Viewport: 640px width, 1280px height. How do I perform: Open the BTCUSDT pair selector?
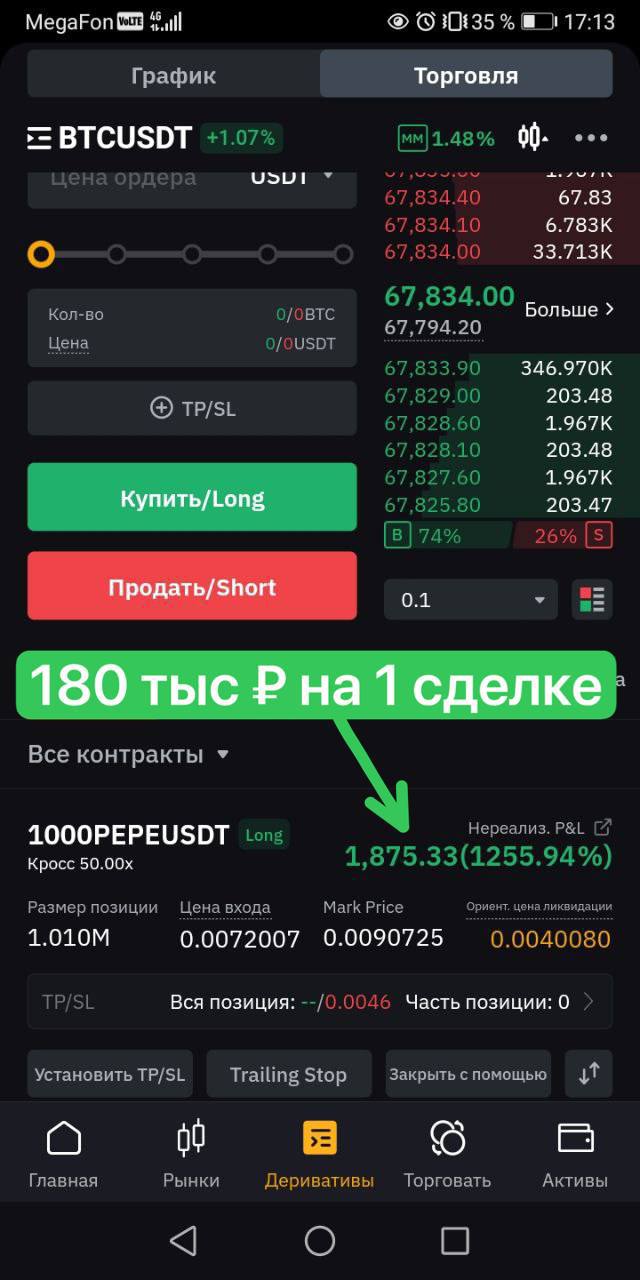110,138
